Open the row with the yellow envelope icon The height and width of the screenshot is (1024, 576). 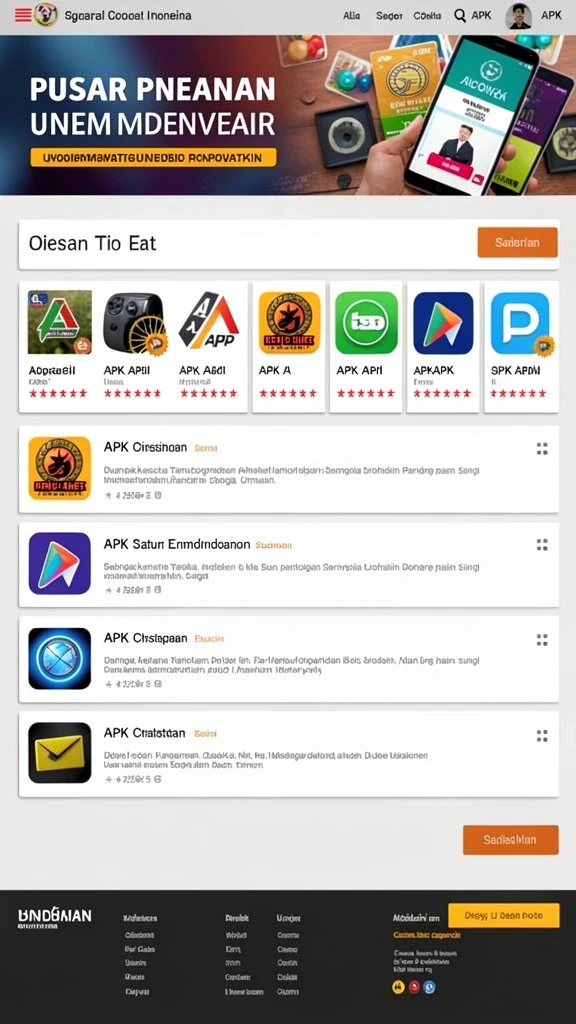pyautogui.click(x=289, y=754)
